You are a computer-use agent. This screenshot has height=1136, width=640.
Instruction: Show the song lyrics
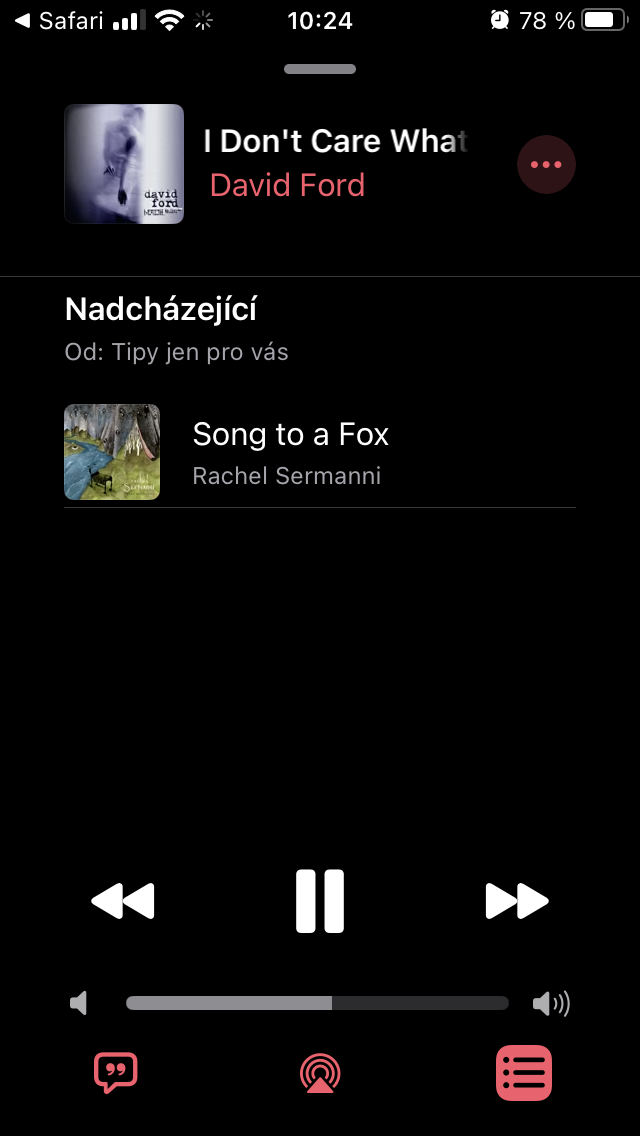pyautogui.click(x=115, y=1073)
